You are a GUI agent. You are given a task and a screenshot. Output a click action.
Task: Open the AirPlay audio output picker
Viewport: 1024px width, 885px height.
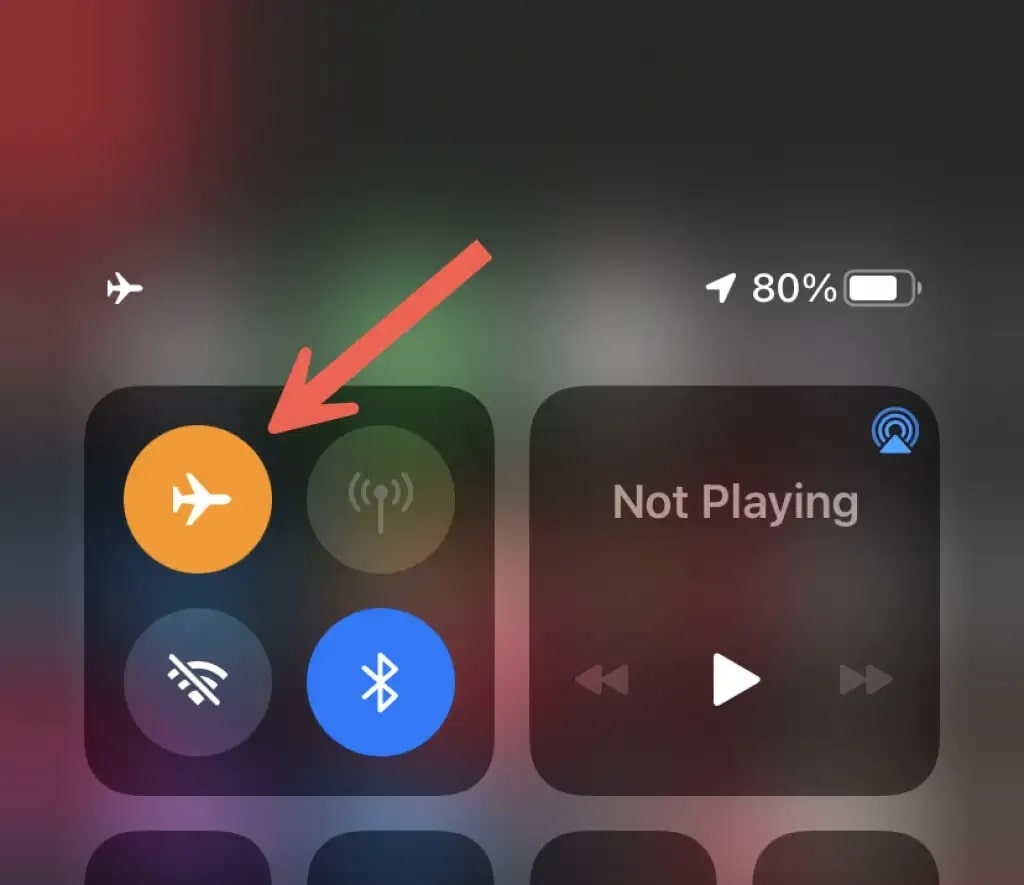tap(896, 431)
